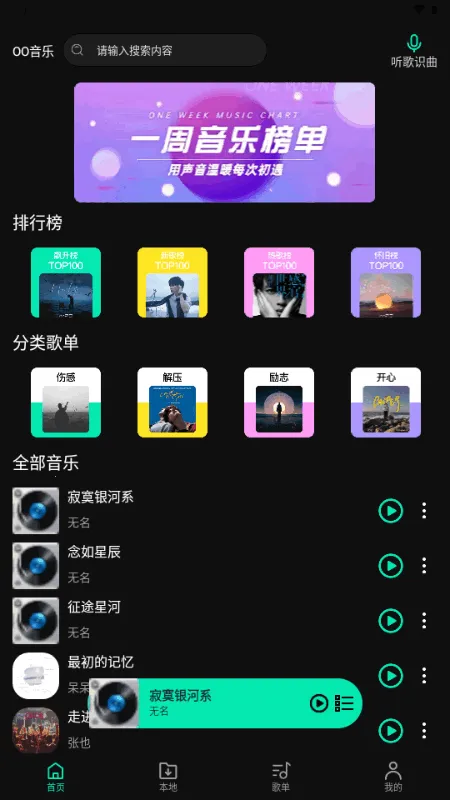Play the song 征途星河

click(x=391, y=621)
